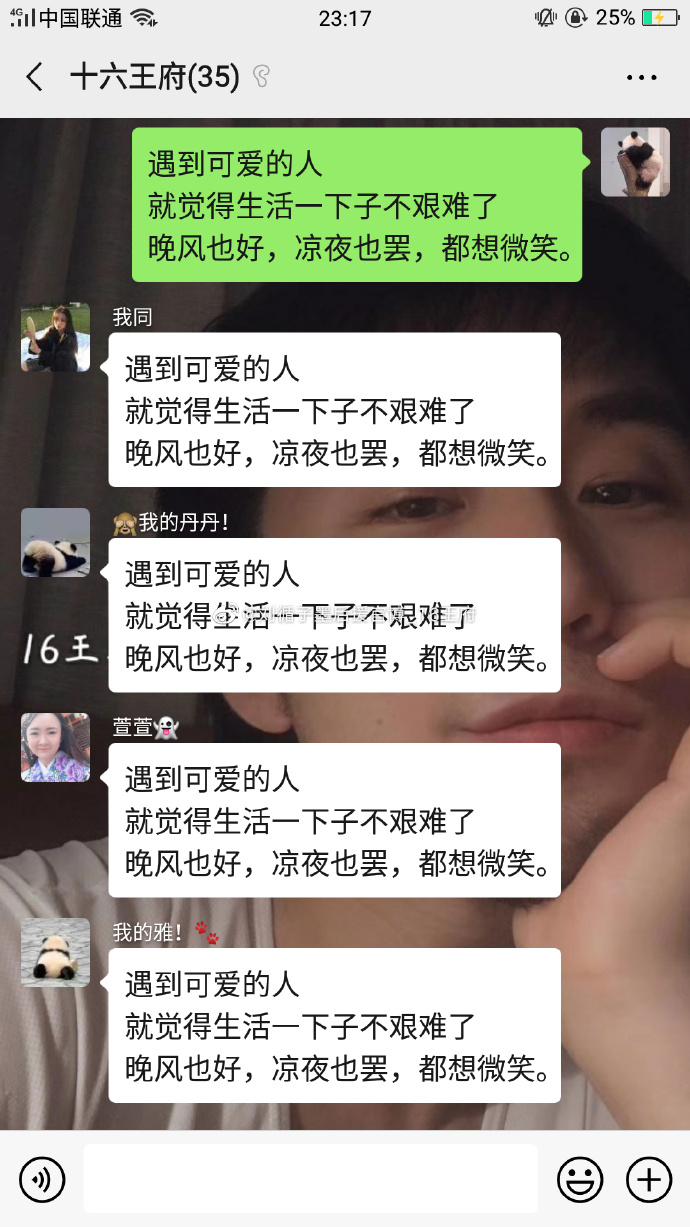Open the emoji sticker picker
The image size is (690, 1227).
pyautogui.click(x=580, y=1179)
